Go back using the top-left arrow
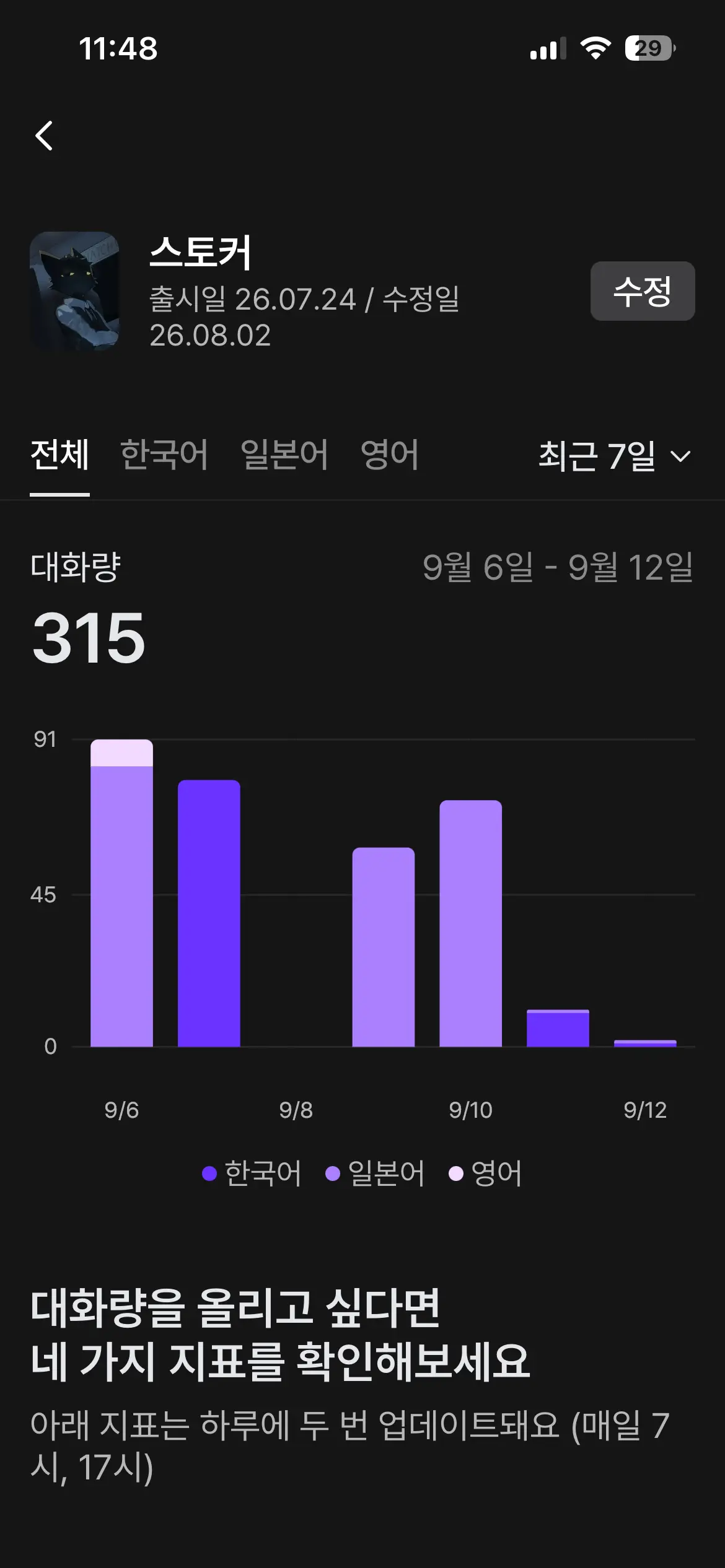The height and width of the screenshot is (1568, 725). [44, 136]
